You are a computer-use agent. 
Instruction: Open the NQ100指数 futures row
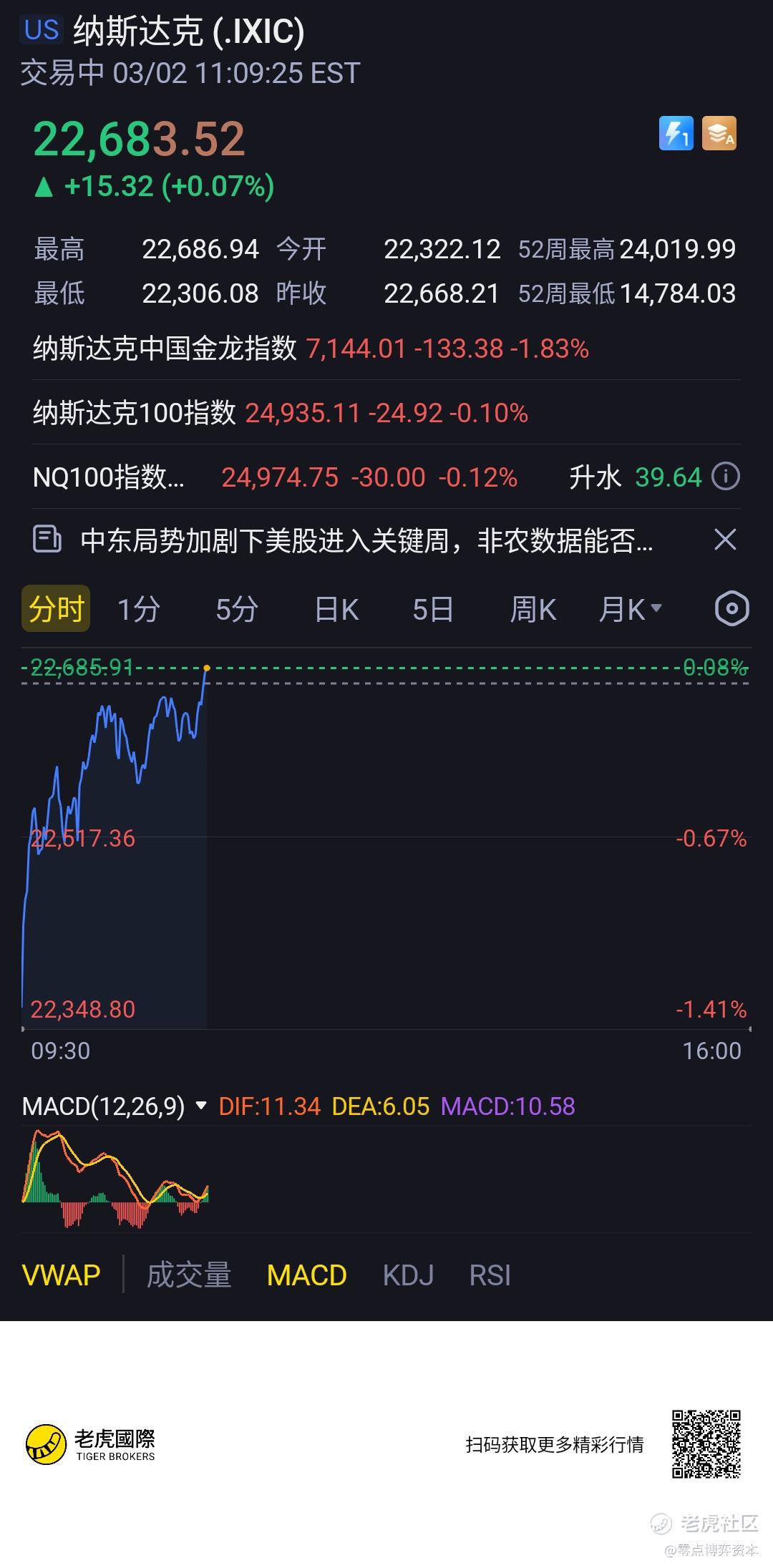click(275, 477)
